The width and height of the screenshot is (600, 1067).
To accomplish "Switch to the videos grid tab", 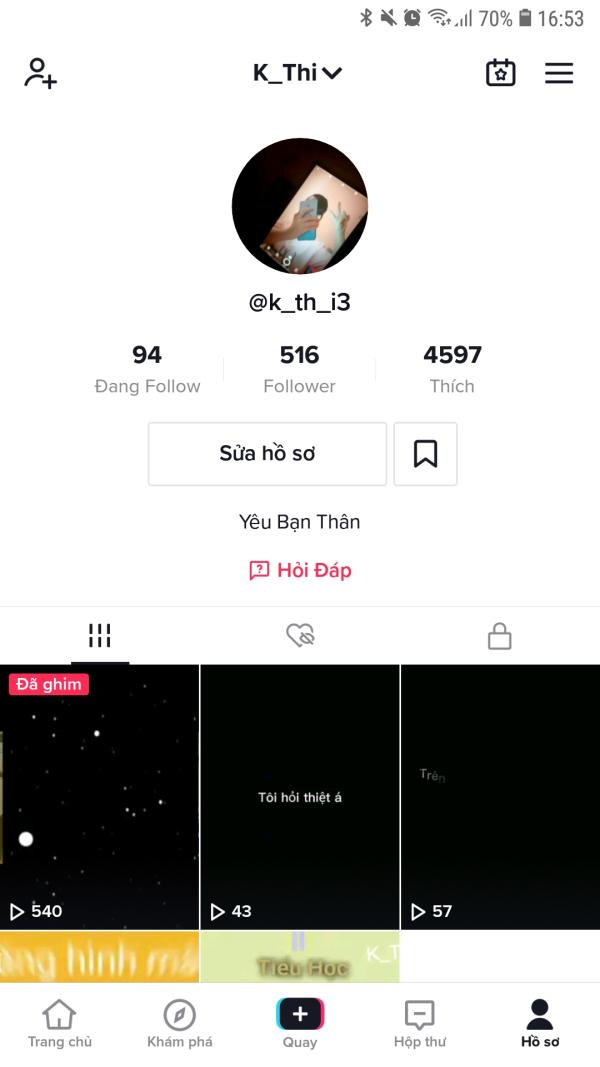I will (x=99, y=635).
